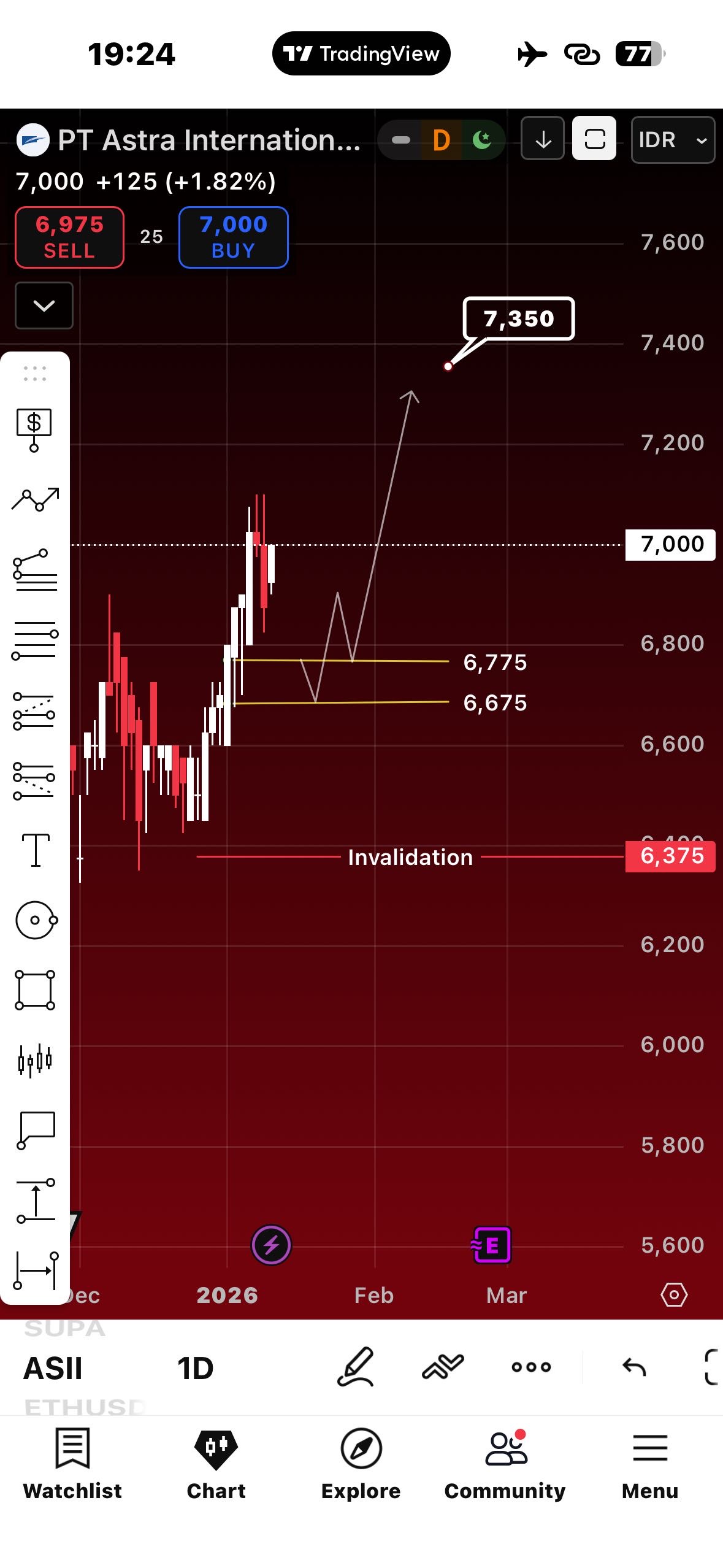Open the pen drawing tools
This screenshot has width=723, height=1568.
click(356, 1367)
